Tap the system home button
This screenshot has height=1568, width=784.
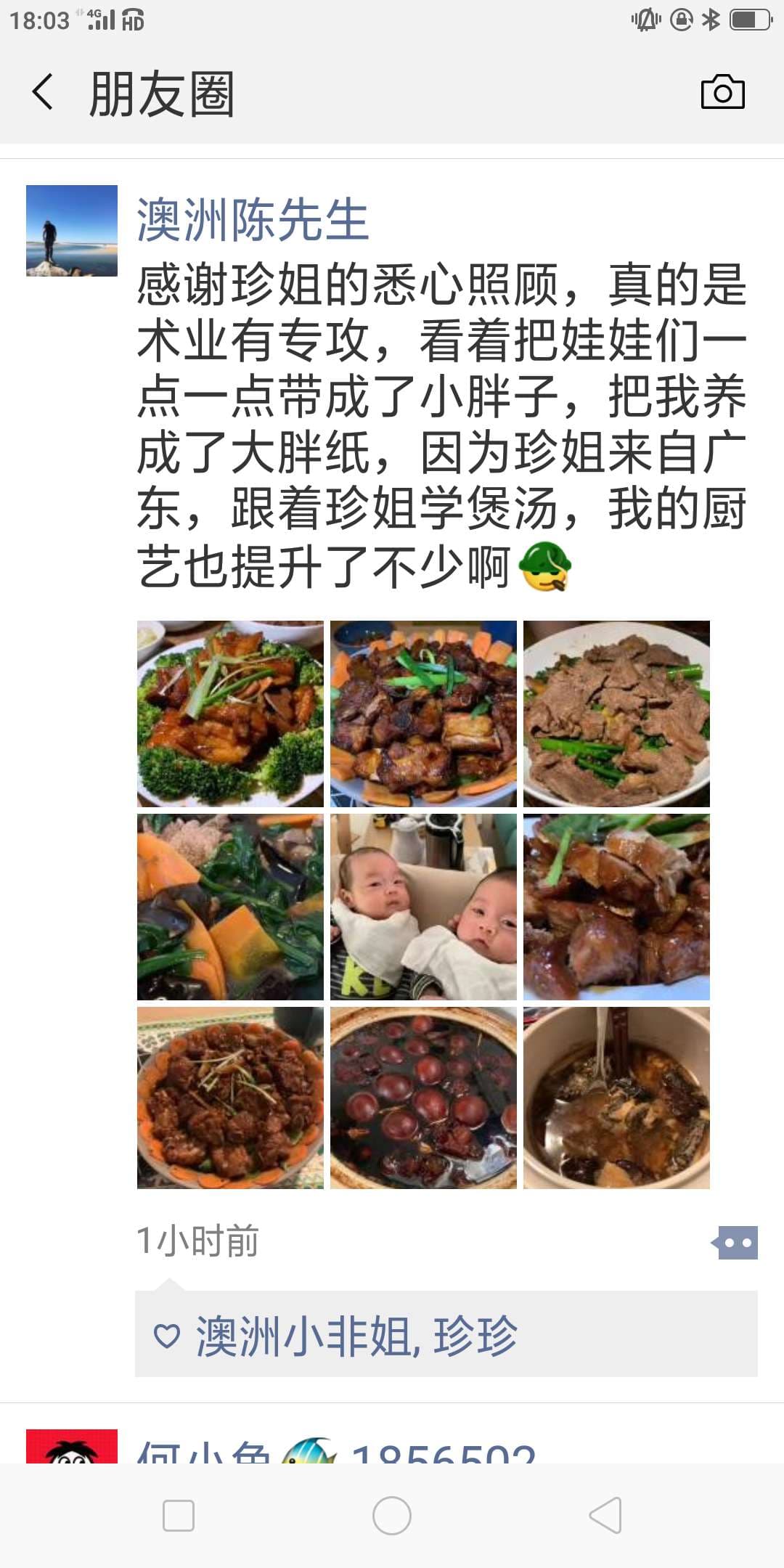click(392, 1515)
